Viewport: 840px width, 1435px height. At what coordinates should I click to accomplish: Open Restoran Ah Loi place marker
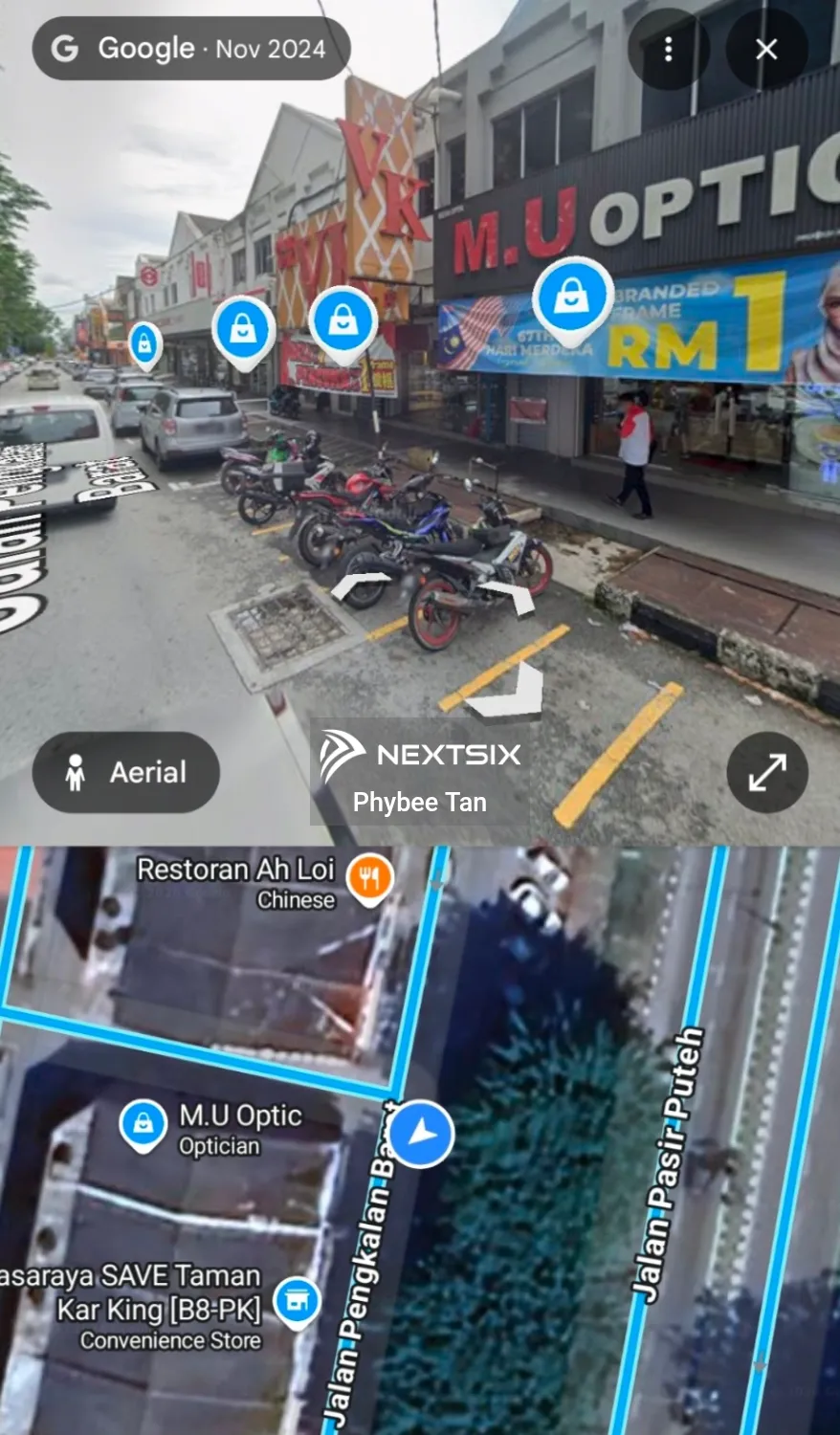[x=369, y=877]
